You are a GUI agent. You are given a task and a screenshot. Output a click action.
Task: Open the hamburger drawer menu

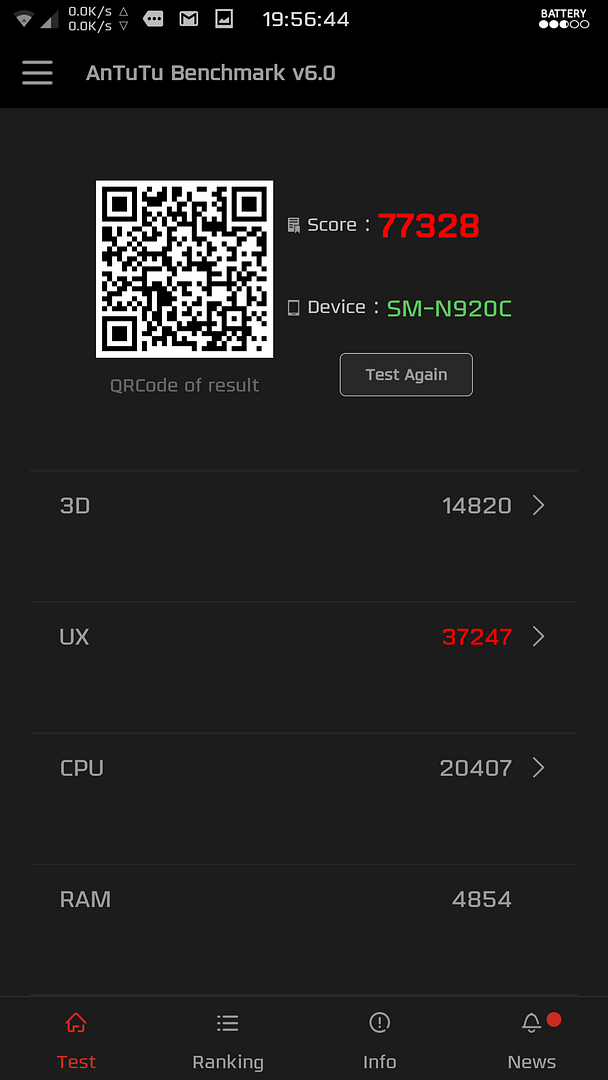37,73
